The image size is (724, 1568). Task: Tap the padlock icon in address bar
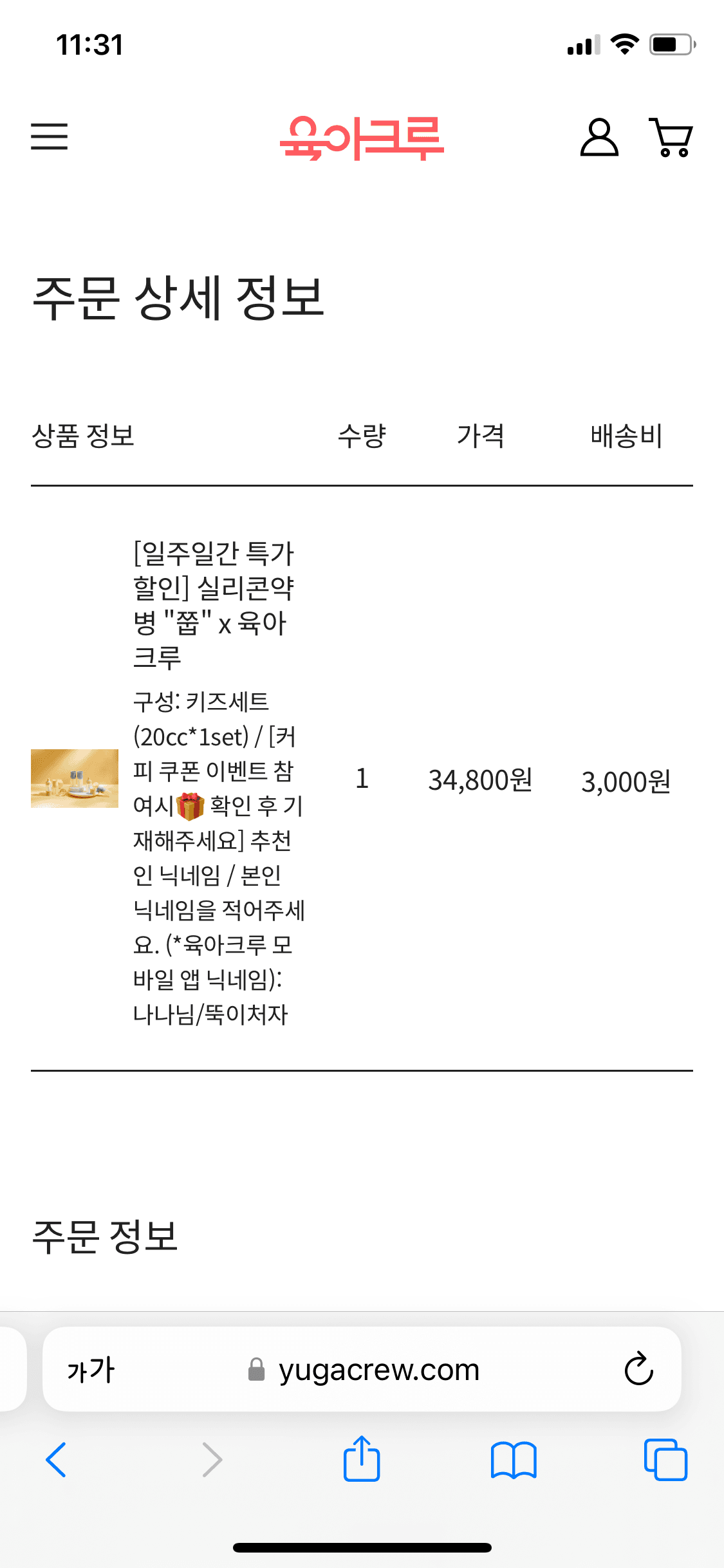tap(256, 1370)
